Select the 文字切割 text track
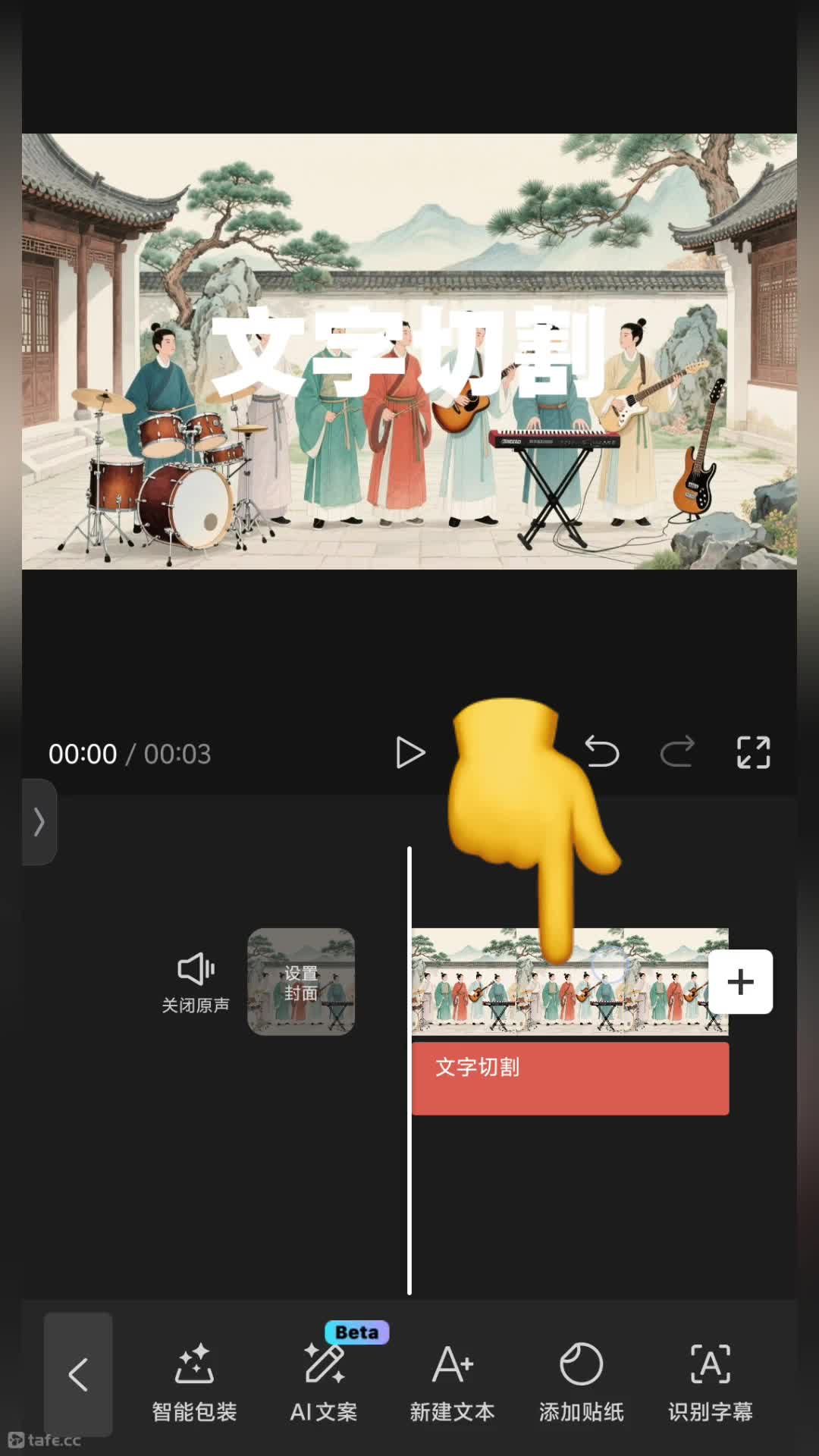The height and width of the screenshot is (1456, 819). tap(570, 1078)
